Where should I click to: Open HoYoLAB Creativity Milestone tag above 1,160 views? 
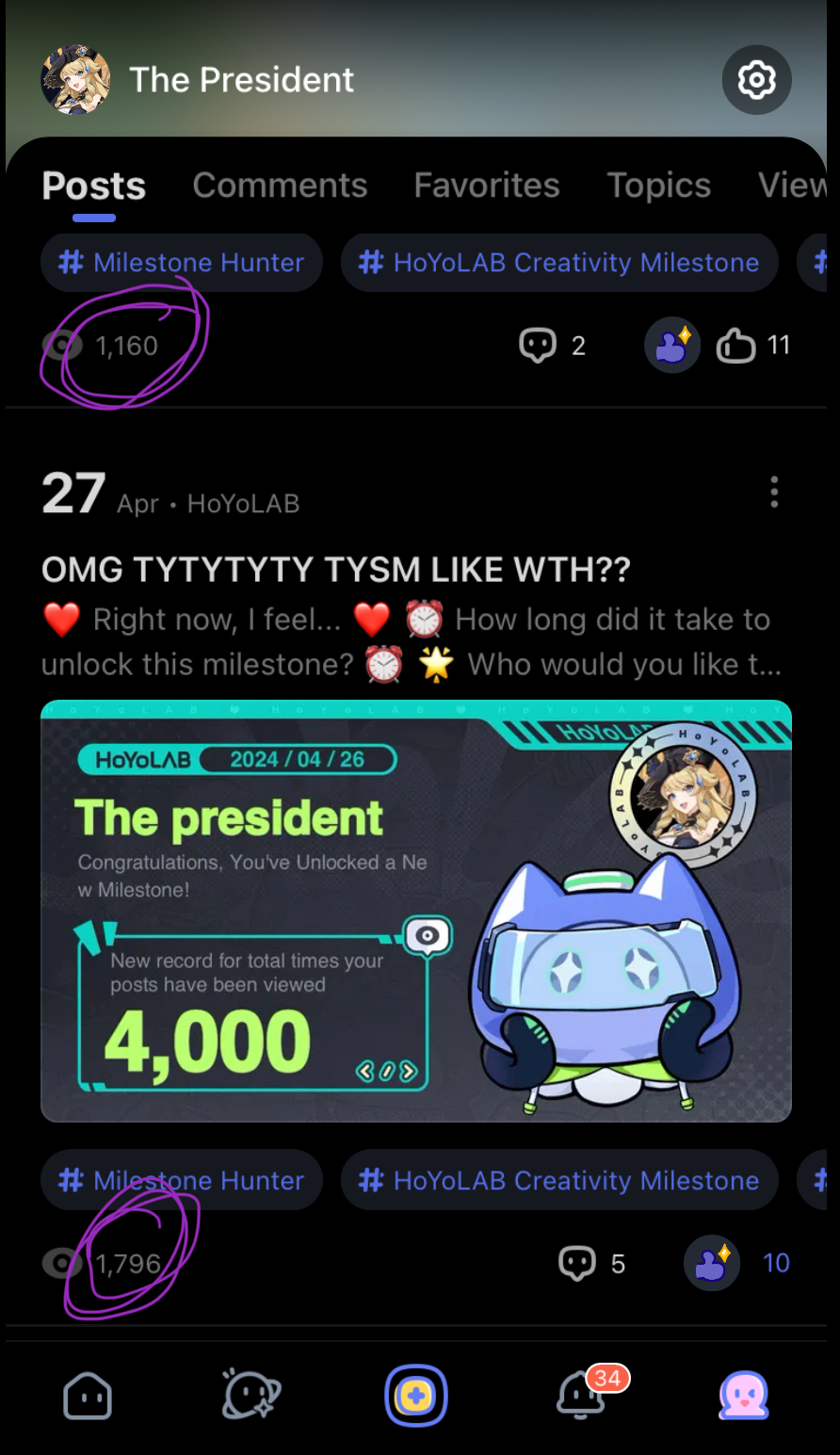559,262
